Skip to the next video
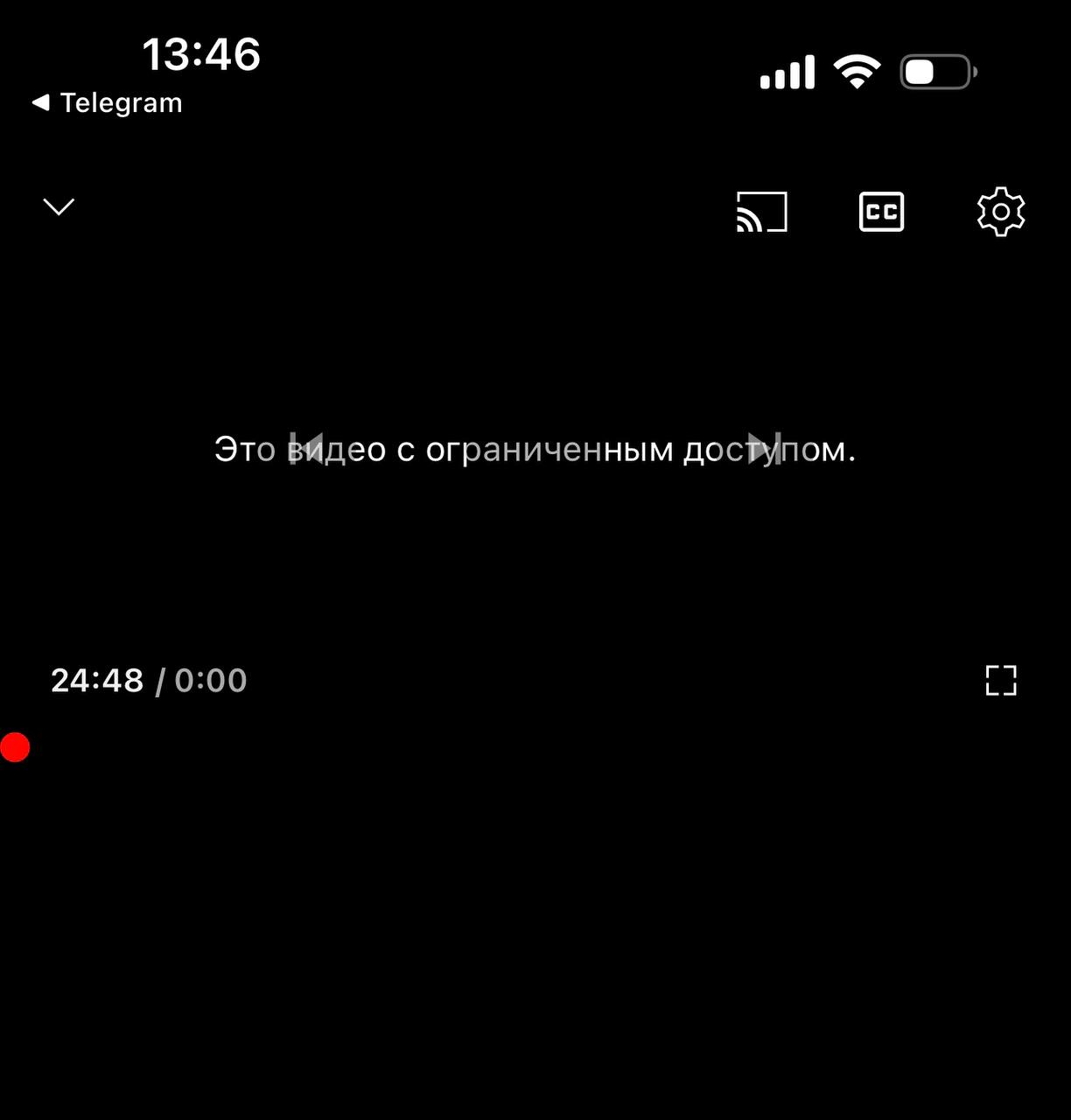This screenshot has width=1071, height=1120. [764, 449]
